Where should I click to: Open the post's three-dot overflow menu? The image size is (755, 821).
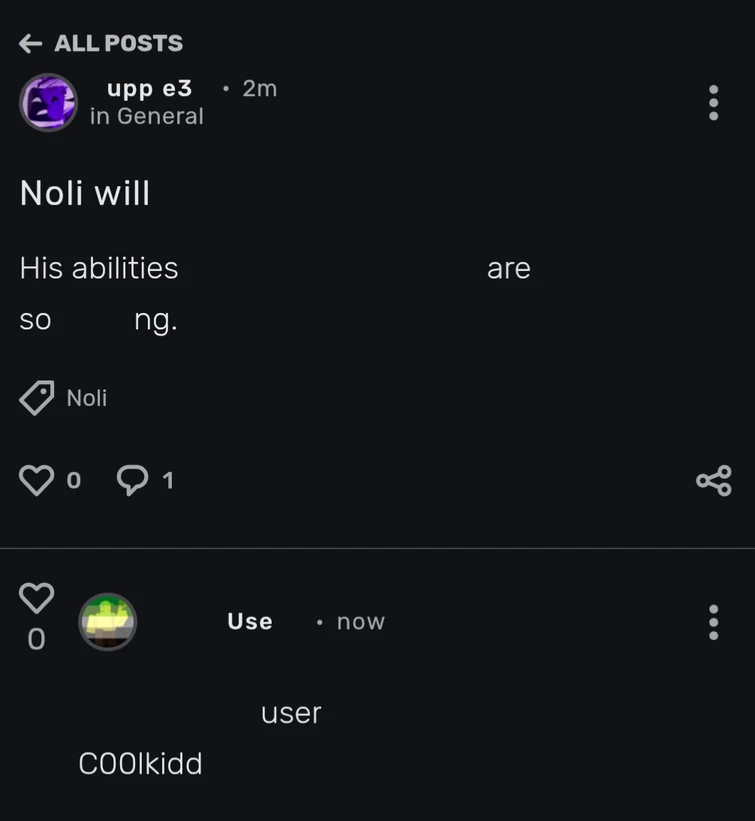713,103
